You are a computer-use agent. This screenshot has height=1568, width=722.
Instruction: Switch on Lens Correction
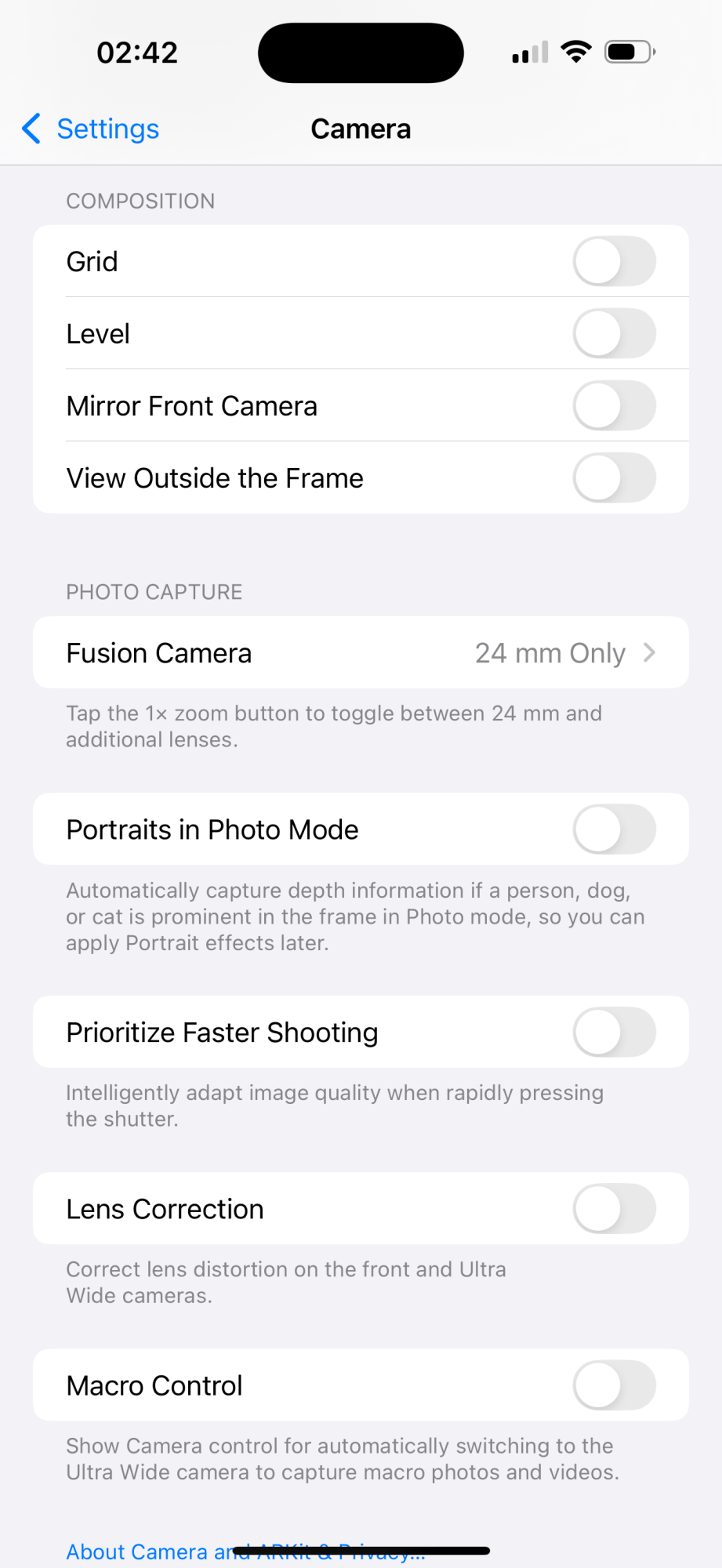point(614,1209)
